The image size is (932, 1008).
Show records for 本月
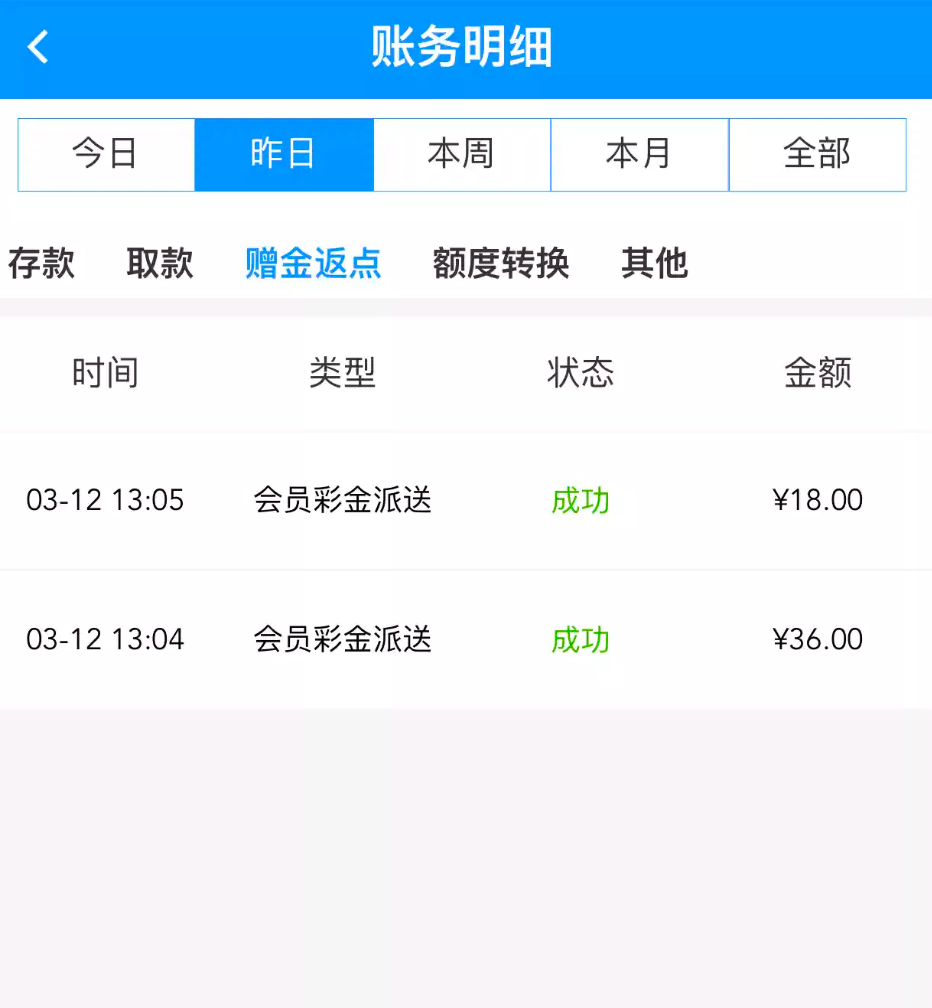click(x=640, y=155)
